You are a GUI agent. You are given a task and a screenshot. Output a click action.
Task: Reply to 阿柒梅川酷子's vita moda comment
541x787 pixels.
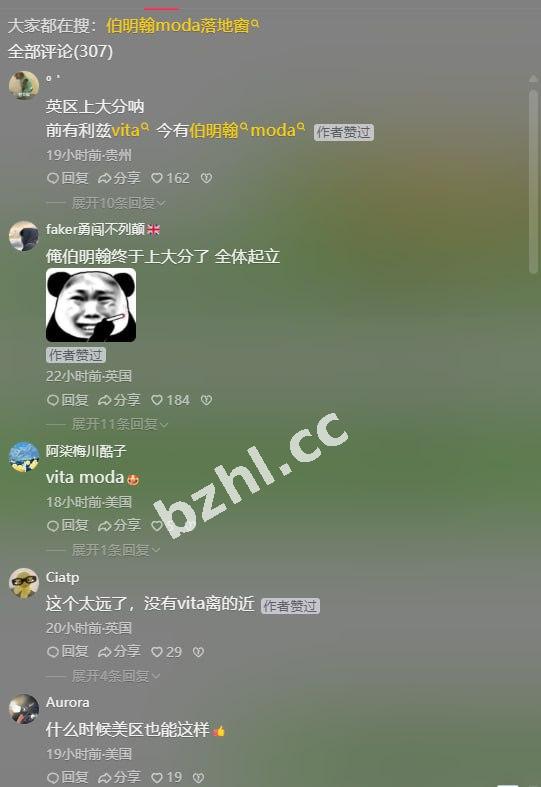(x=67, y=525)
